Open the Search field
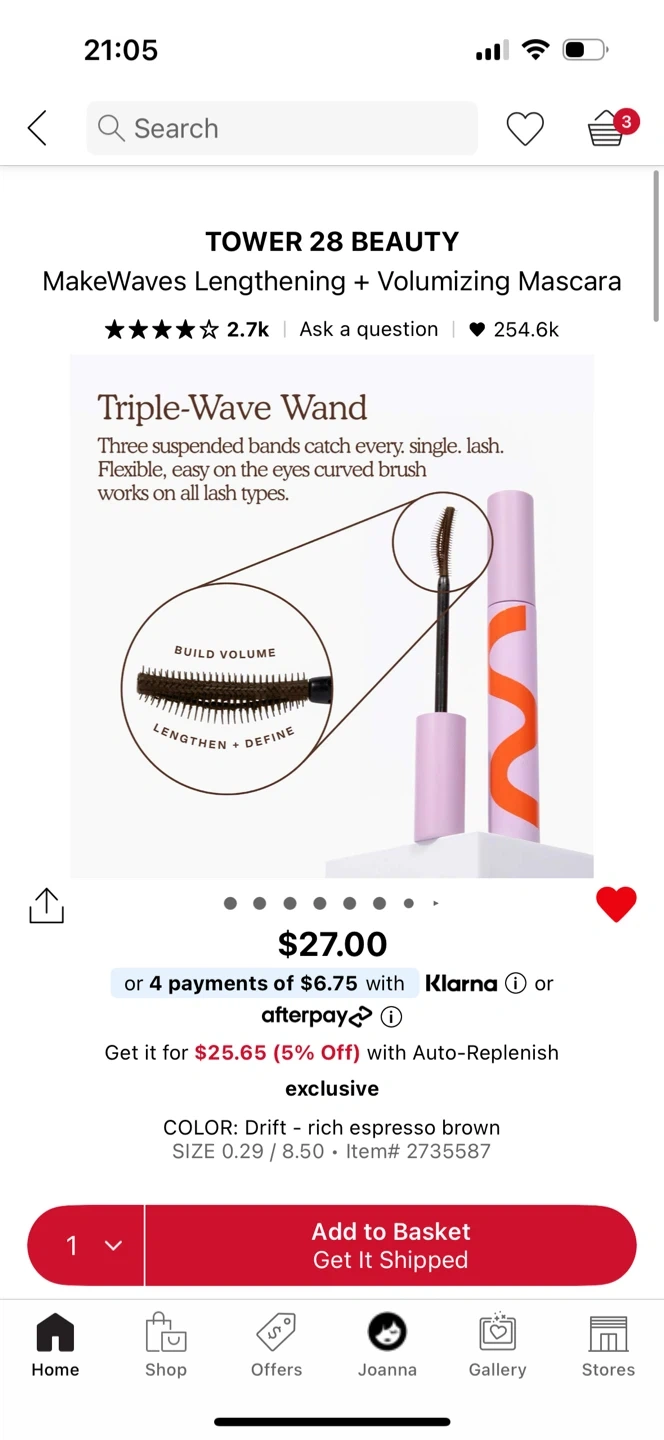This screenshot has height=1440, width=664. tap(282, 128)
